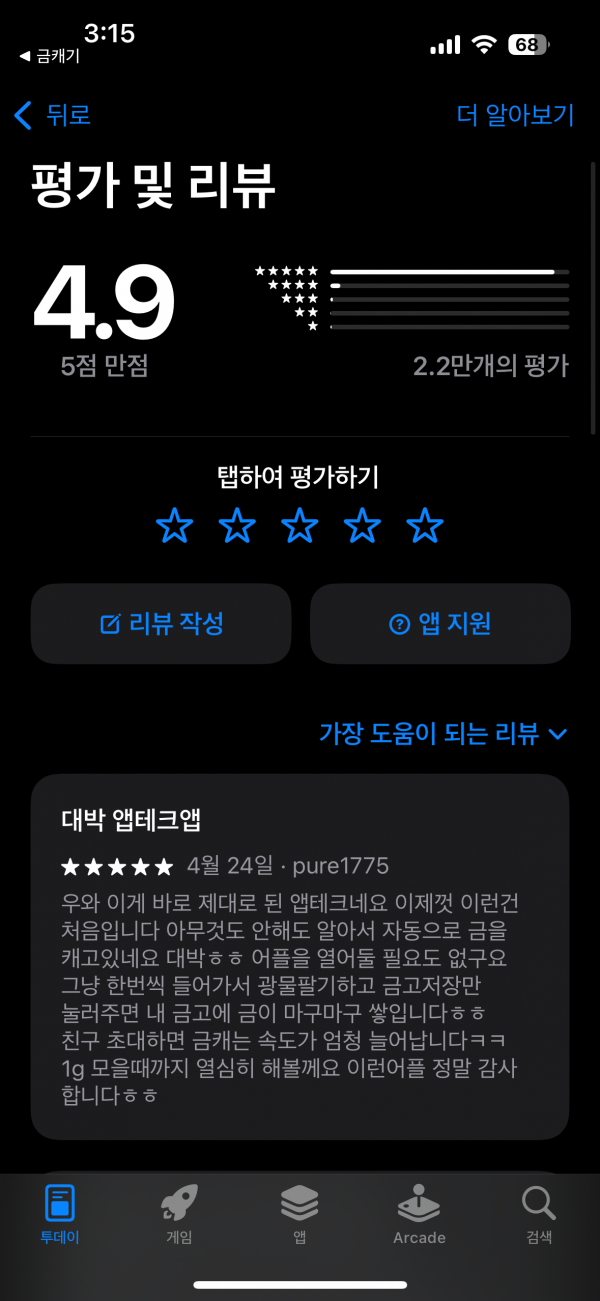The height and width of the screenshot is (1301, 600).
Task: Return to the 금캐기 app
Action: (49, 57)
